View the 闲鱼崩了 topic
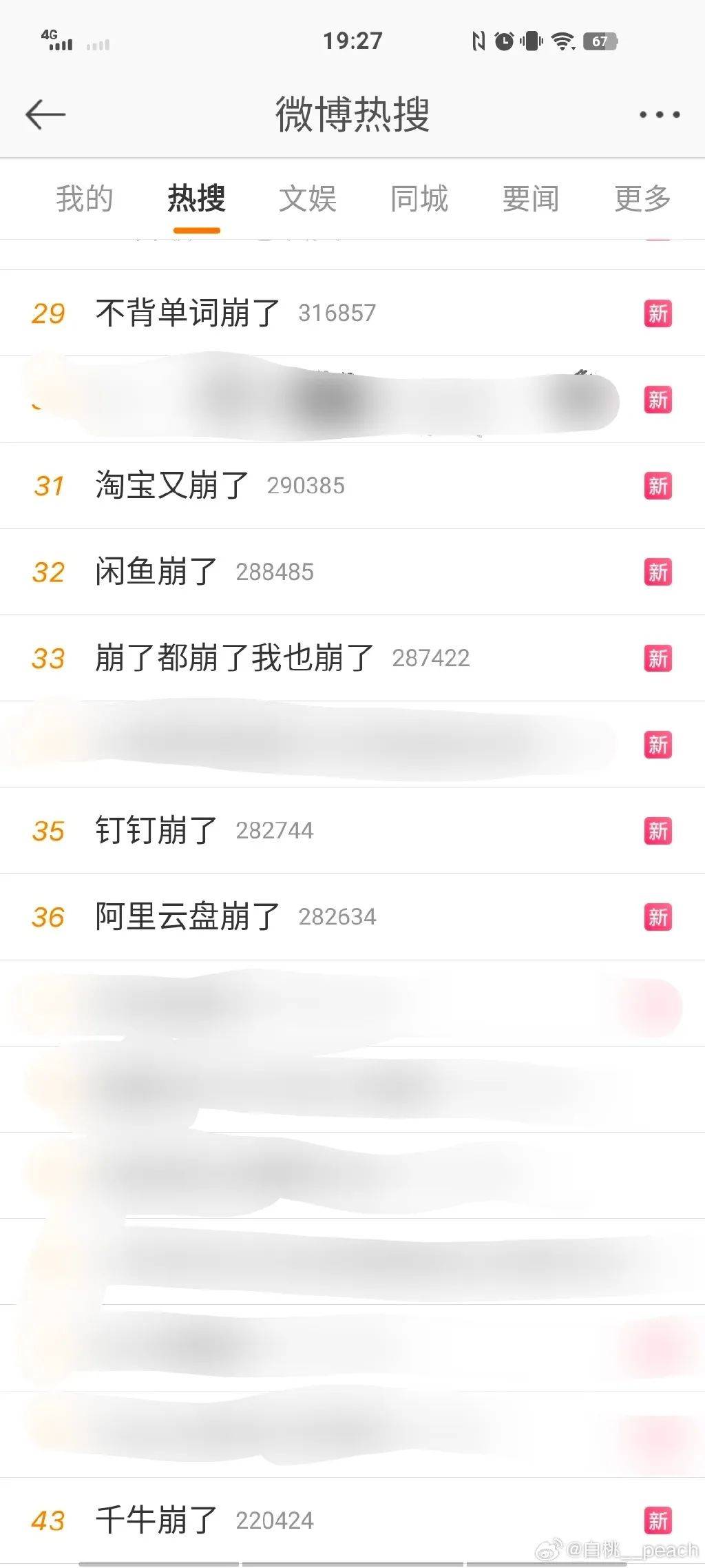 click(x=156, y=572)
